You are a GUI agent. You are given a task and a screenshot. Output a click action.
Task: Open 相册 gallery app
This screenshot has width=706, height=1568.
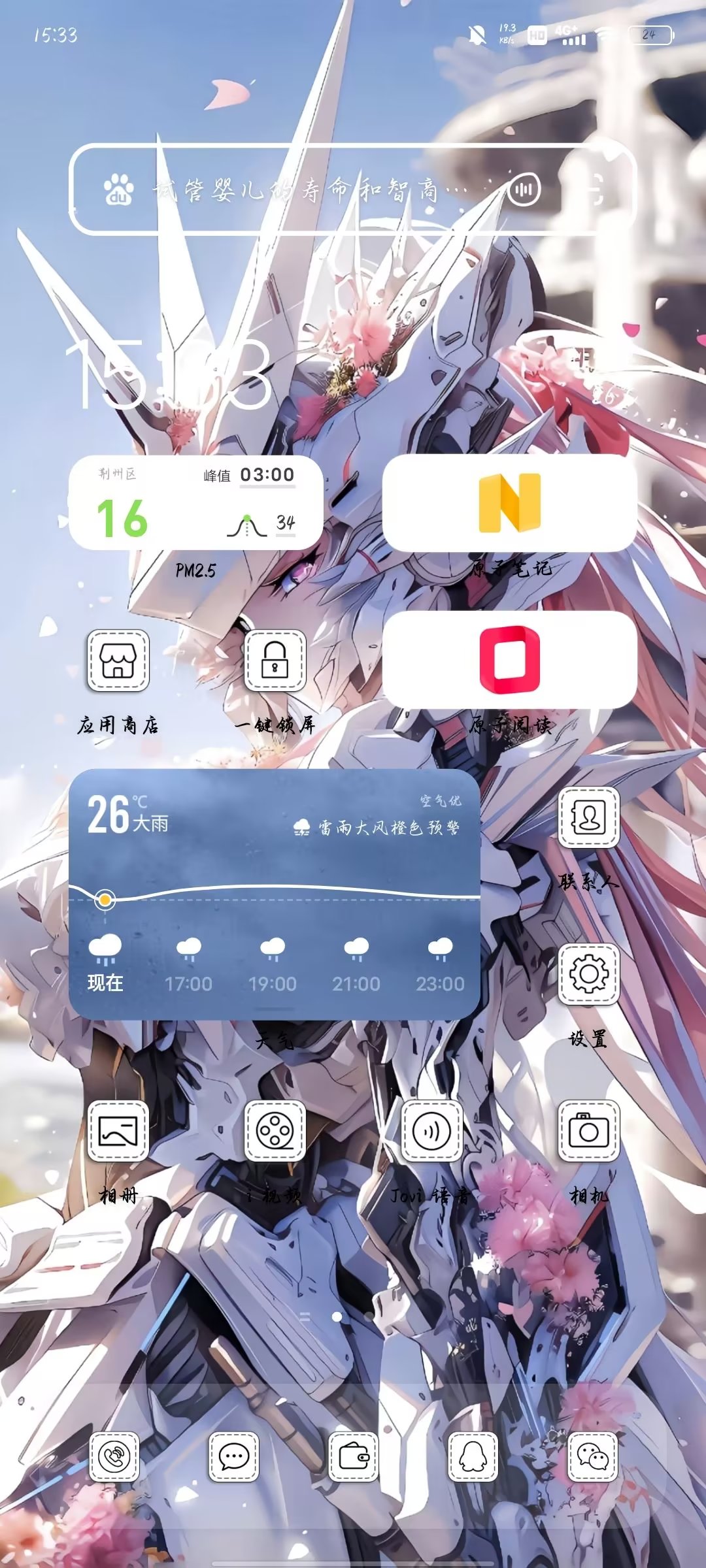click(118, 1131)
